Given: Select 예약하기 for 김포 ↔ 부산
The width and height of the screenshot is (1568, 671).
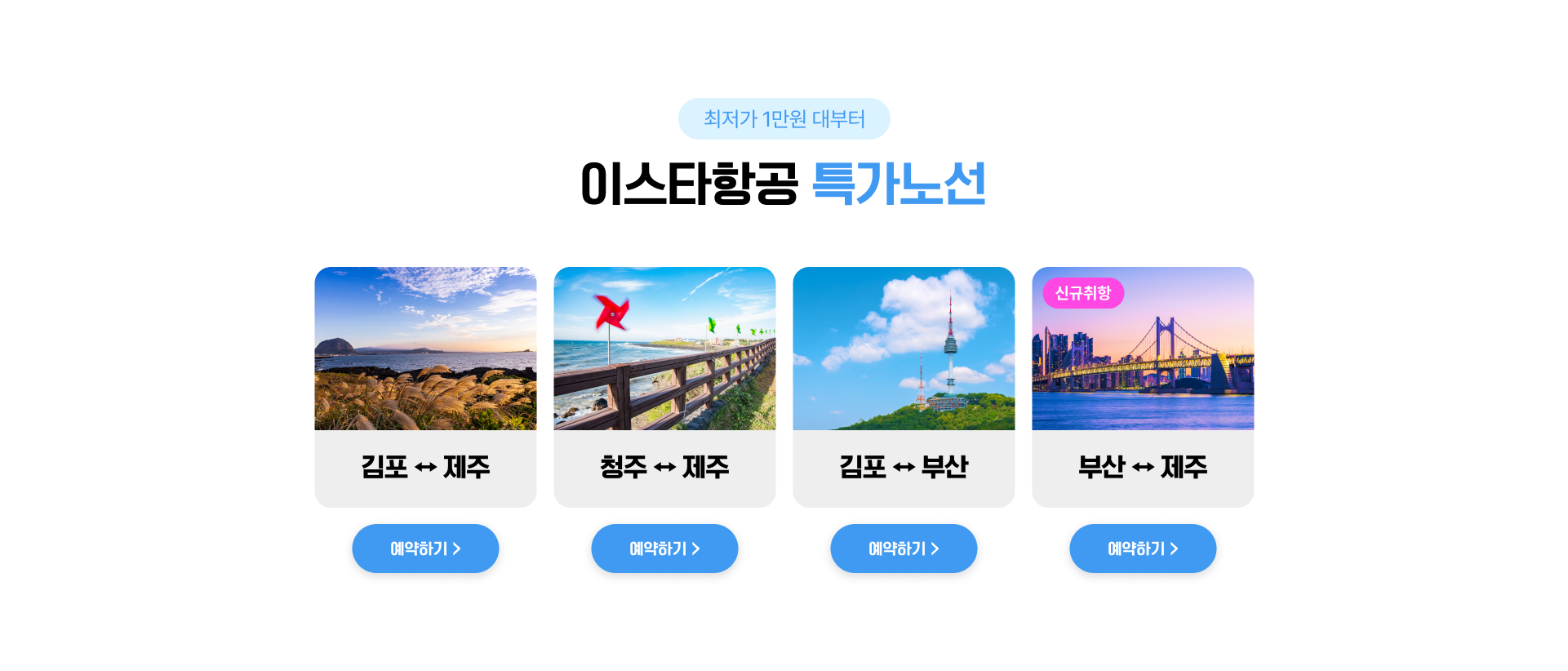Looking at the screenshot, I should click(x=904, y=549).
